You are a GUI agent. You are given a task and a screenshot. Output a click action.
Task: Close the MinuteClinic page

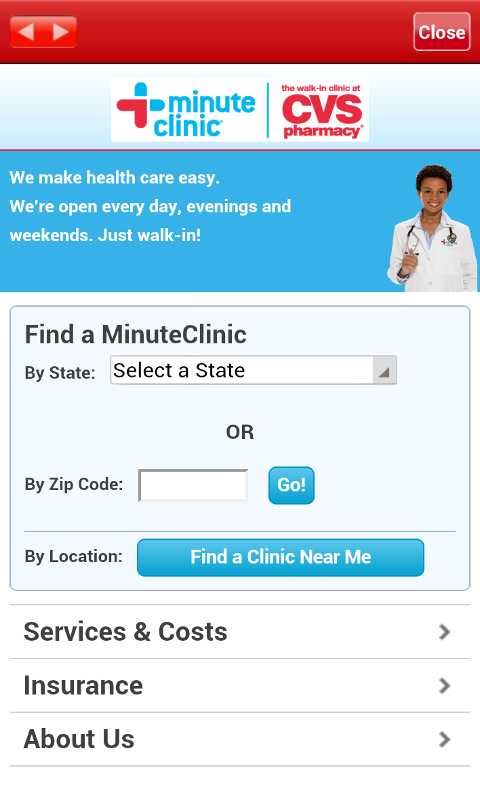[x=441, y=32]
